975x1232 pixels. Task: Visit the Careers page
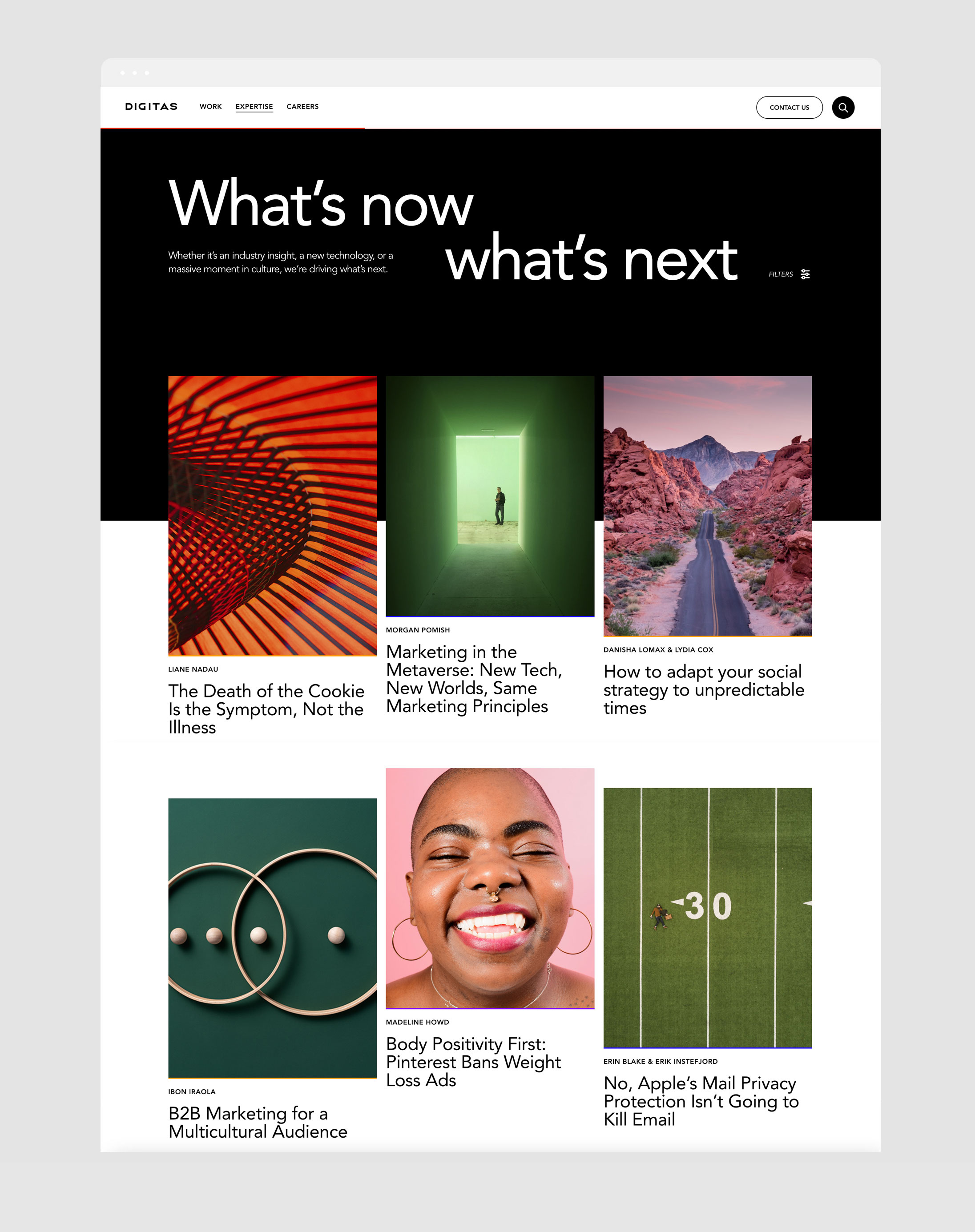click(302, 107)
